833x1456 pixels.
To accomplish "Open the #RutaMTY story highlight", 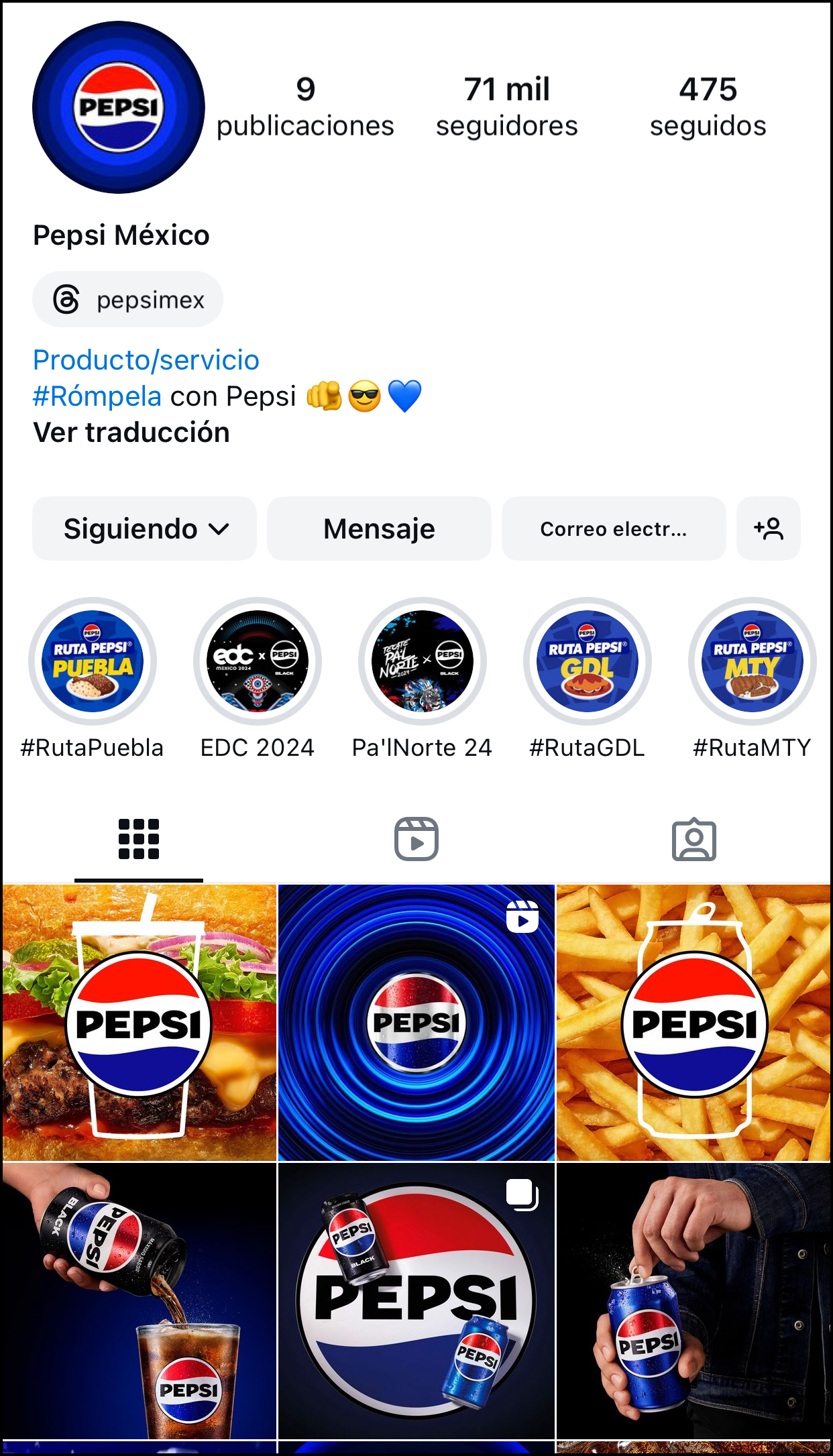I will pyautogui.click(x=752, y=661).
